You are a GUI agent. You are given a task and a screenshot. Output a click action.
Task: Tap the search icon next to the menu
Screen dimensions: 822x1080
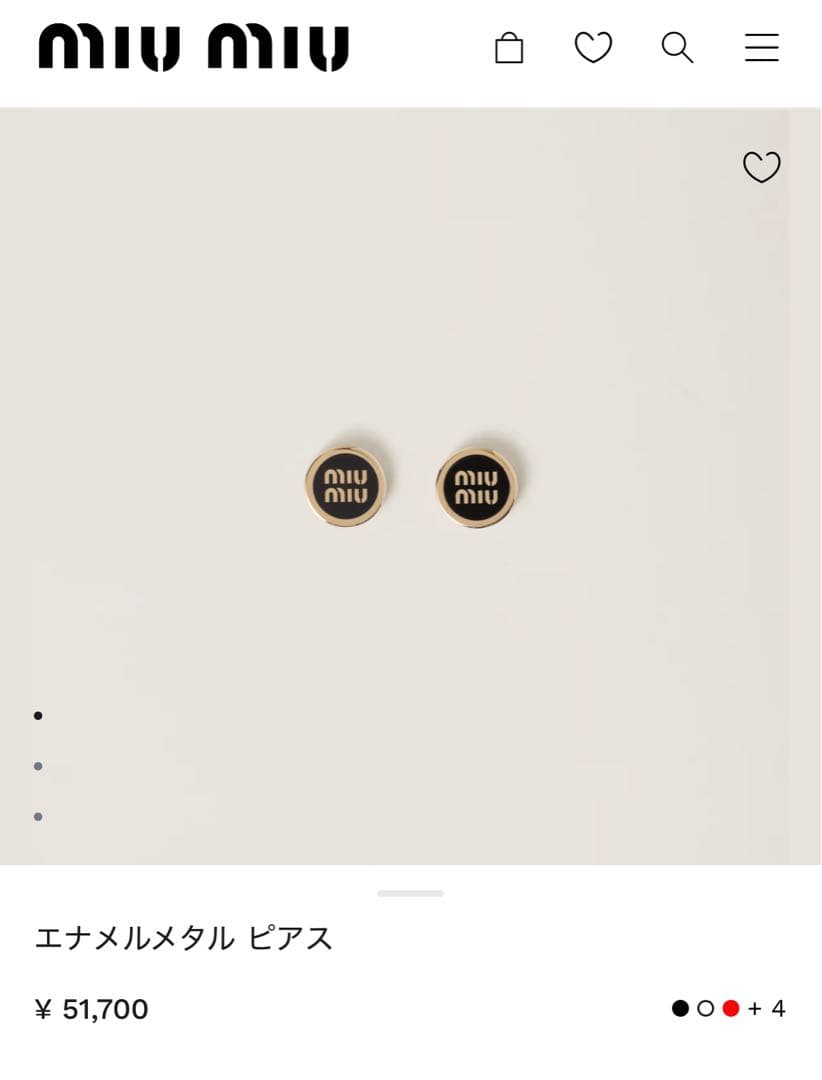click(677, 47)
